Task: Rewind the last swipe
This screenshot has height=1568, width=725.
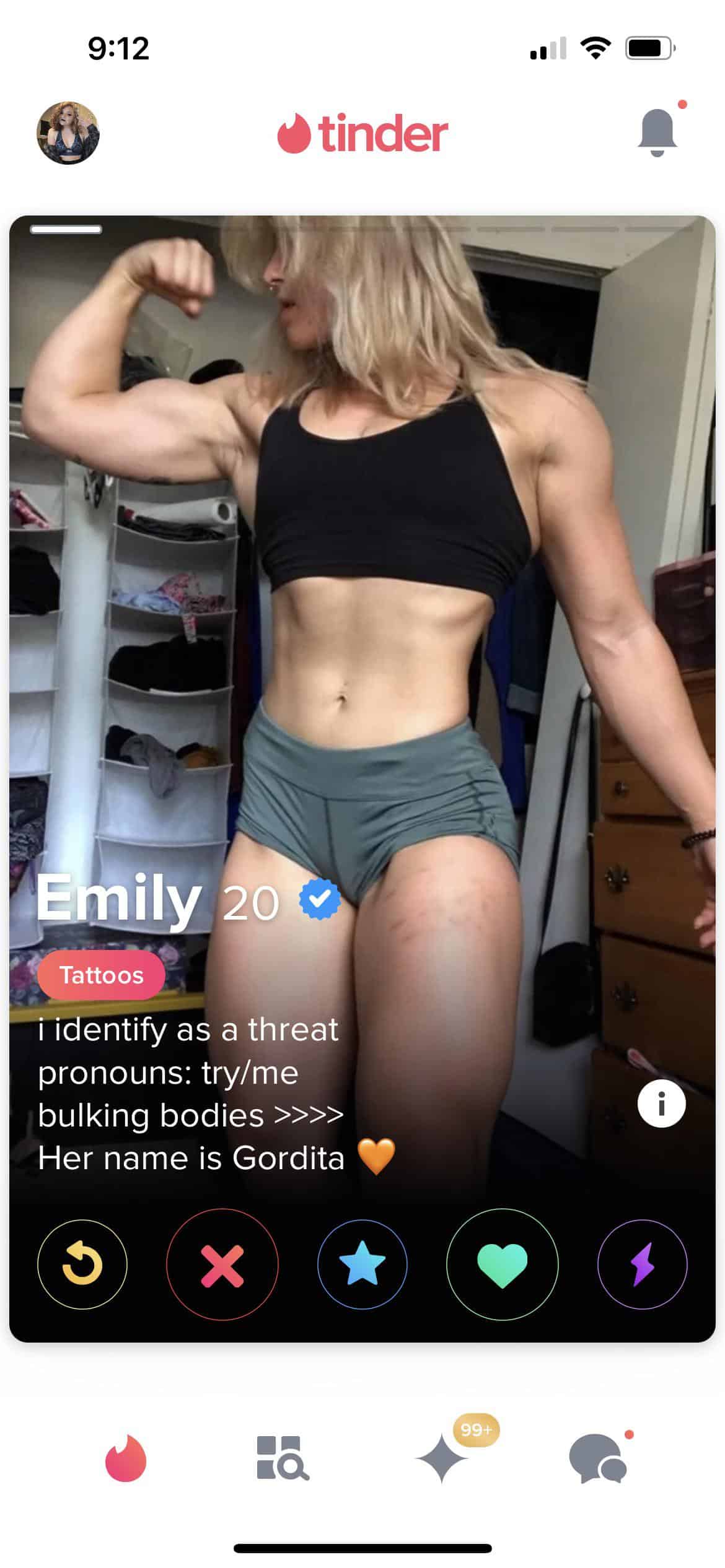Action: pyautogui.click(x=82, y=1265)
